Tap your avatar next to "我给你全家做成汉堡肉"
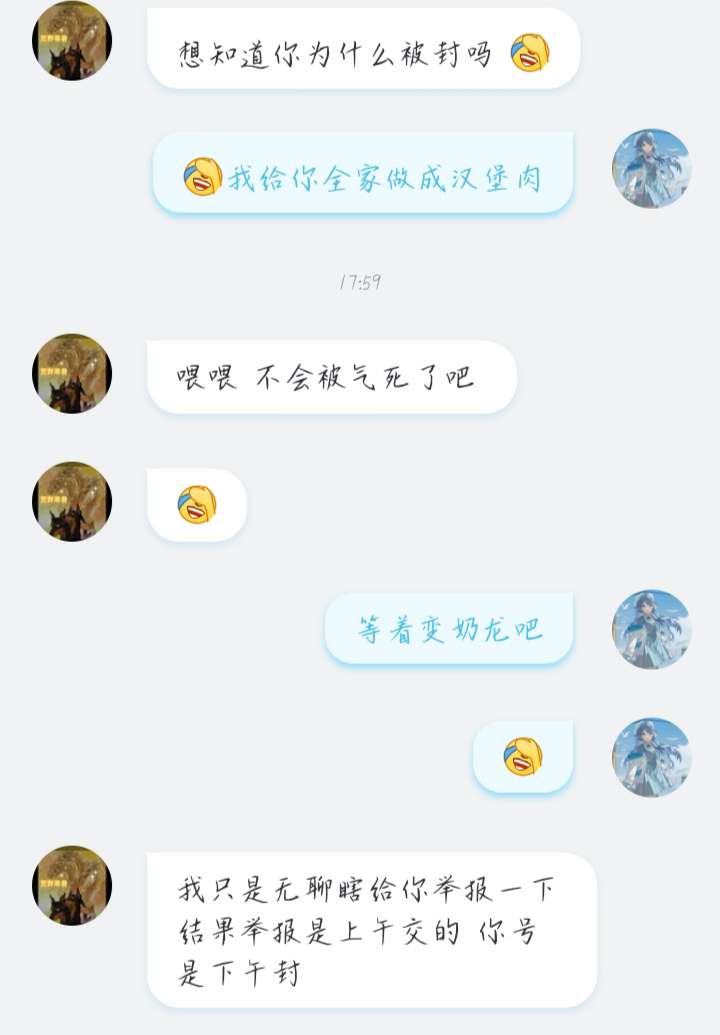This screenshot has width=720, height=1035. (x=652, y=168)
